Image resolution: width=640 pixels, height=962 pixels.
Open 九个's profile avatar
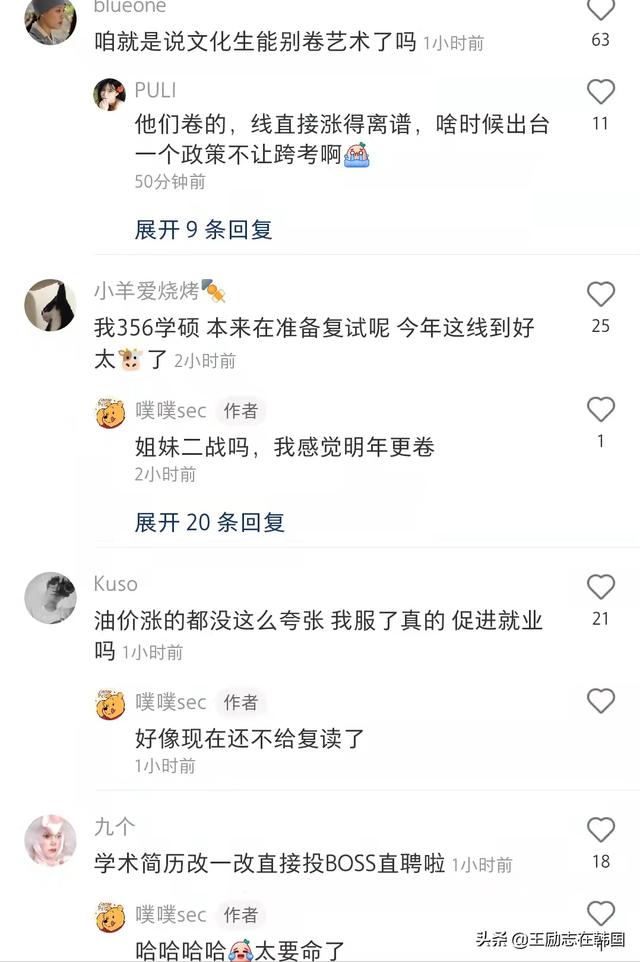pyautogui.click(x=50, y=841)
